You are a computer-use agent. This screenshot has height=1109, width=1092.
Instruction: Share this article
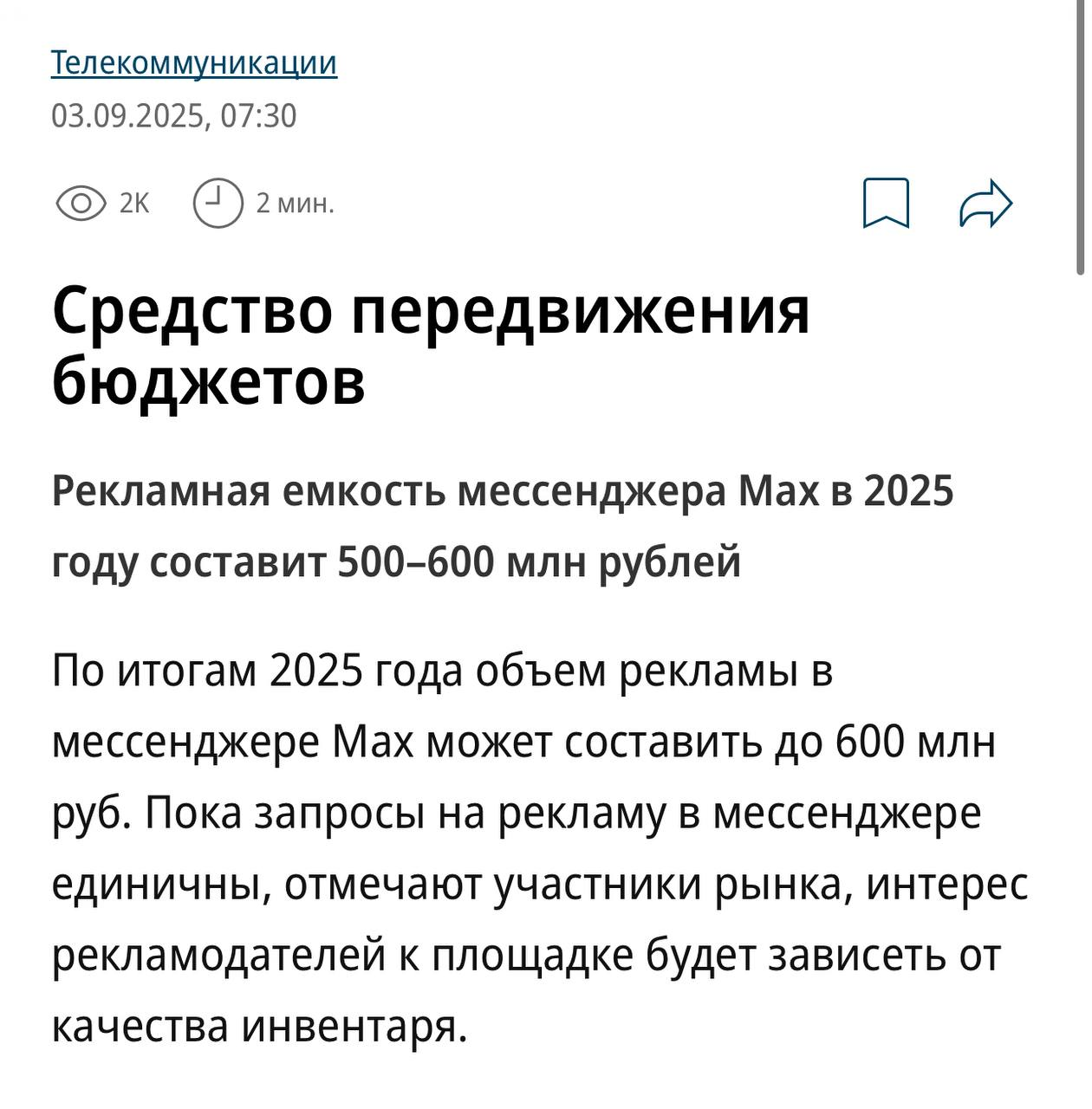pos(986,204)
